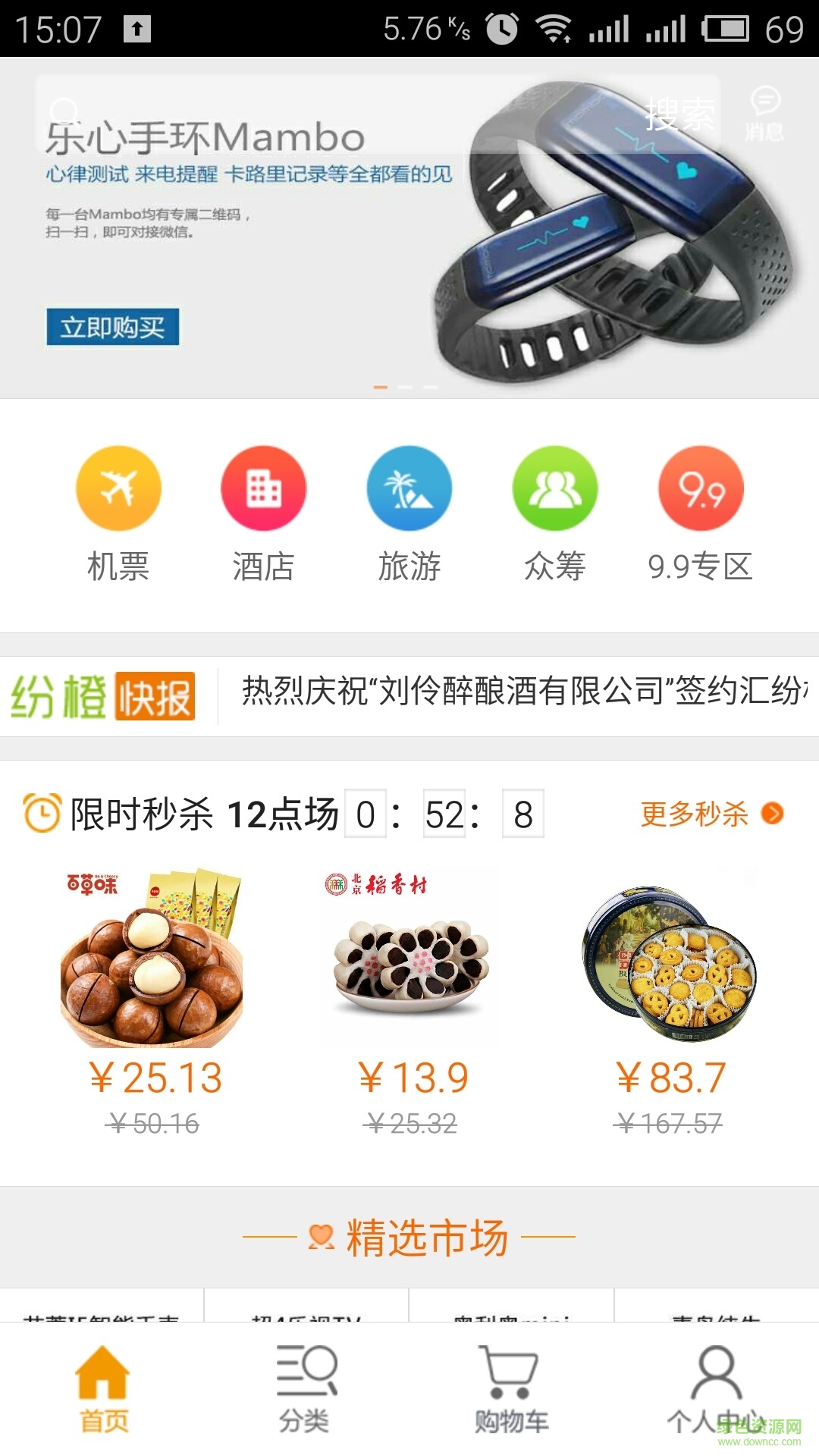Select the butter cookies tin priced ¥83.7
The image size is (819, 1456).
(667, 963)
